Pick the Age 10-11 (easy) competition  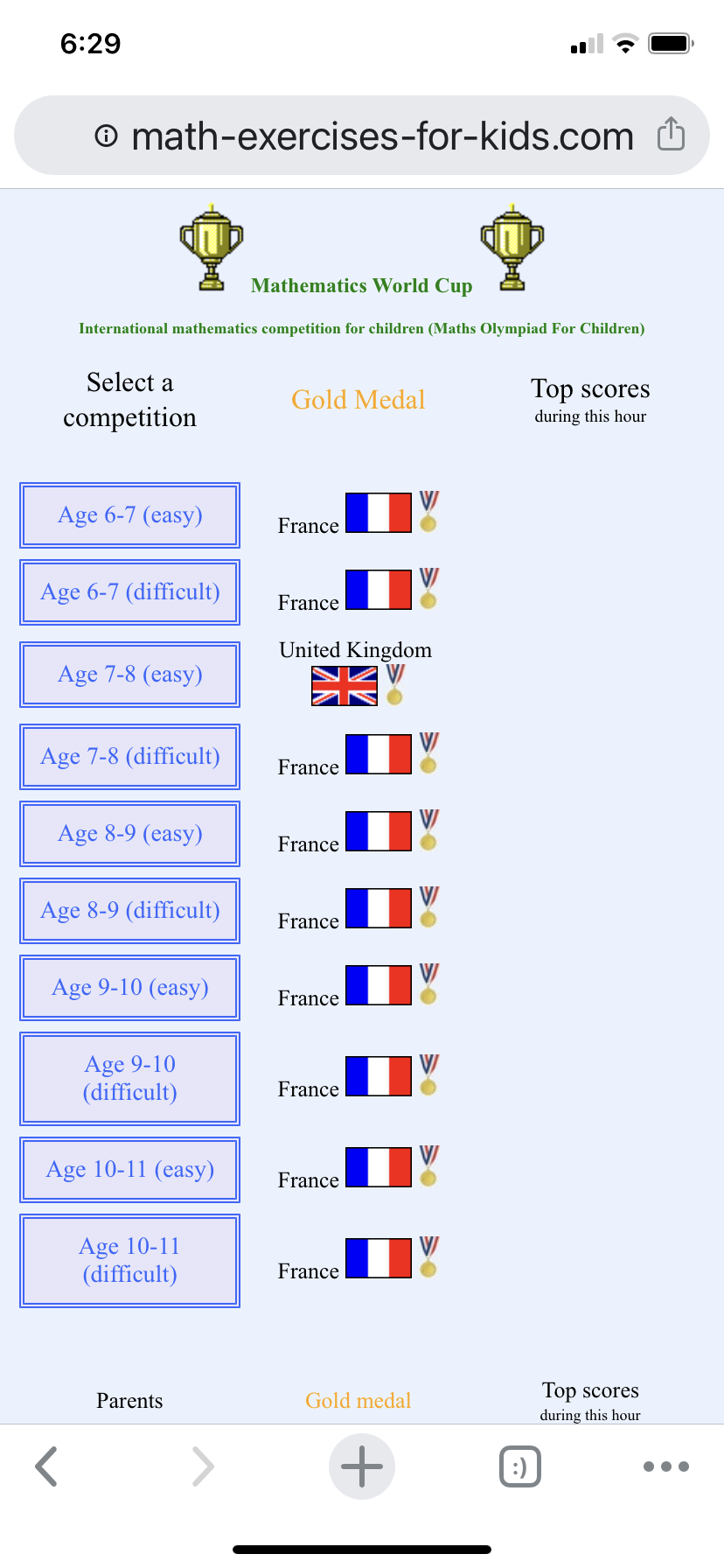click(x=129, y=1170)
